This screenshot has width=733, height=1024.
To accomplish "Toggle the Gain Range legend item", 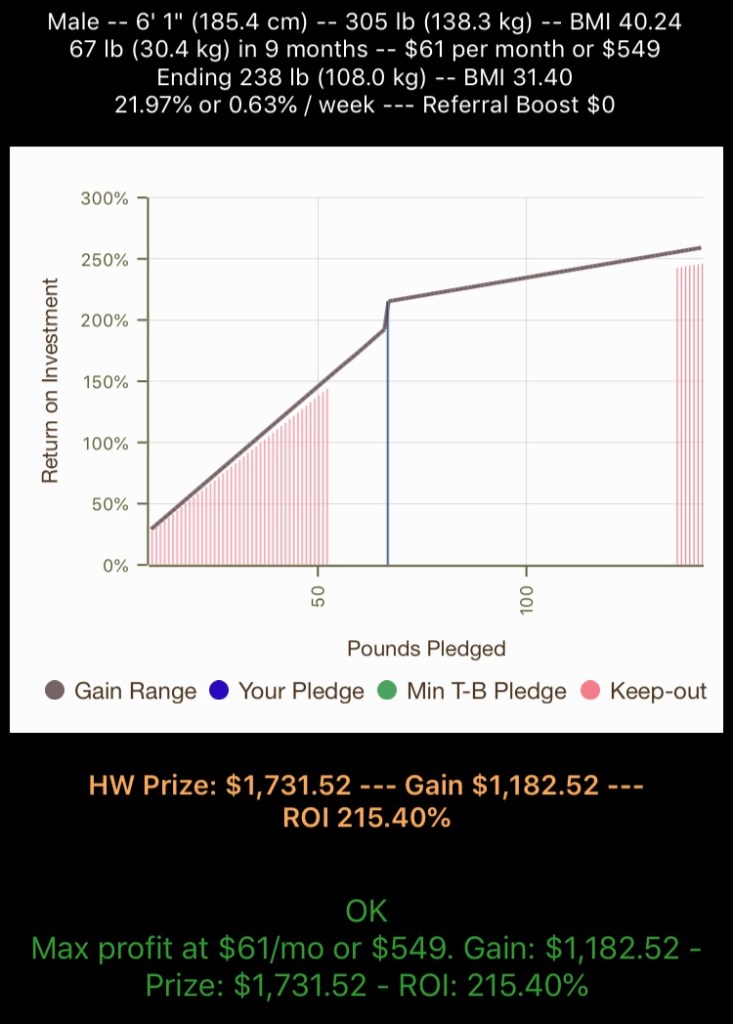I will (121, 691).
